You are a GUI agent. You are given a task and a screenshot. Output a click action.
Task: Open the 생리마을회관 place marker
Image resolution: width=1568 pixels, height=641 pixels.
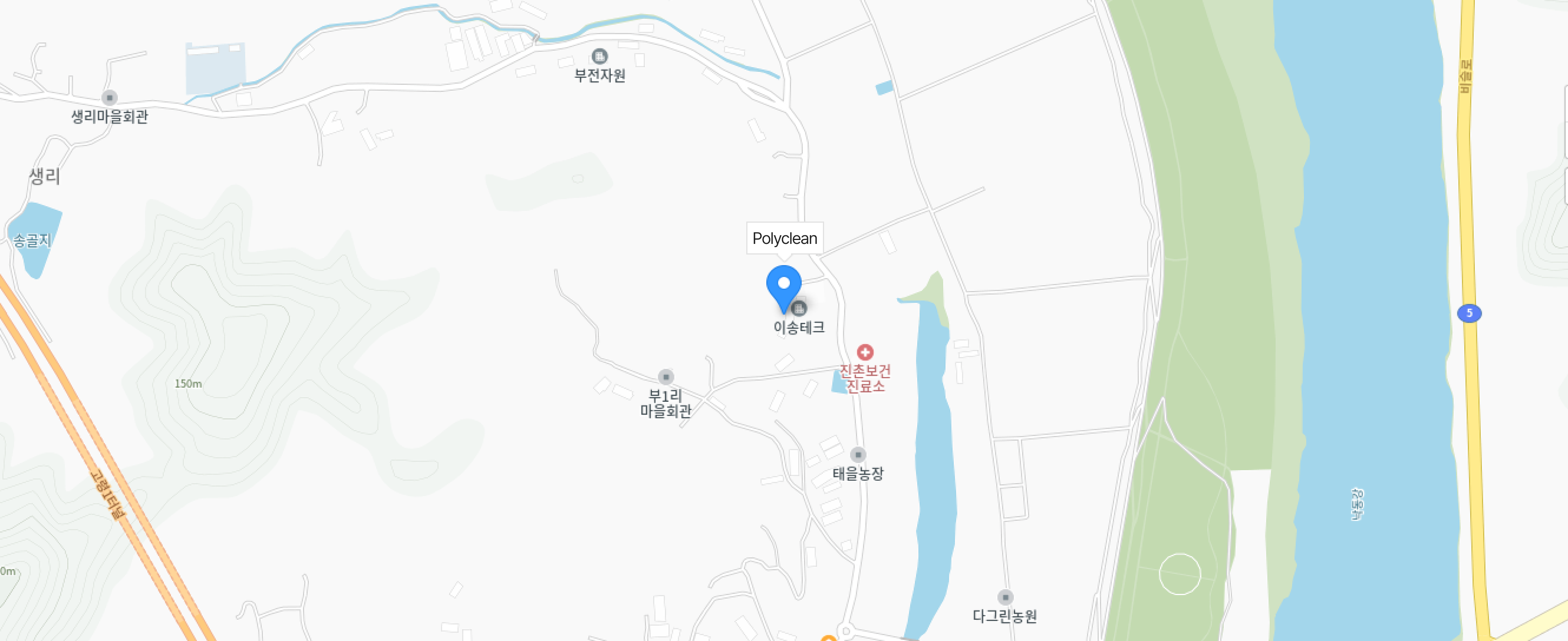click(x=110, y=98)
